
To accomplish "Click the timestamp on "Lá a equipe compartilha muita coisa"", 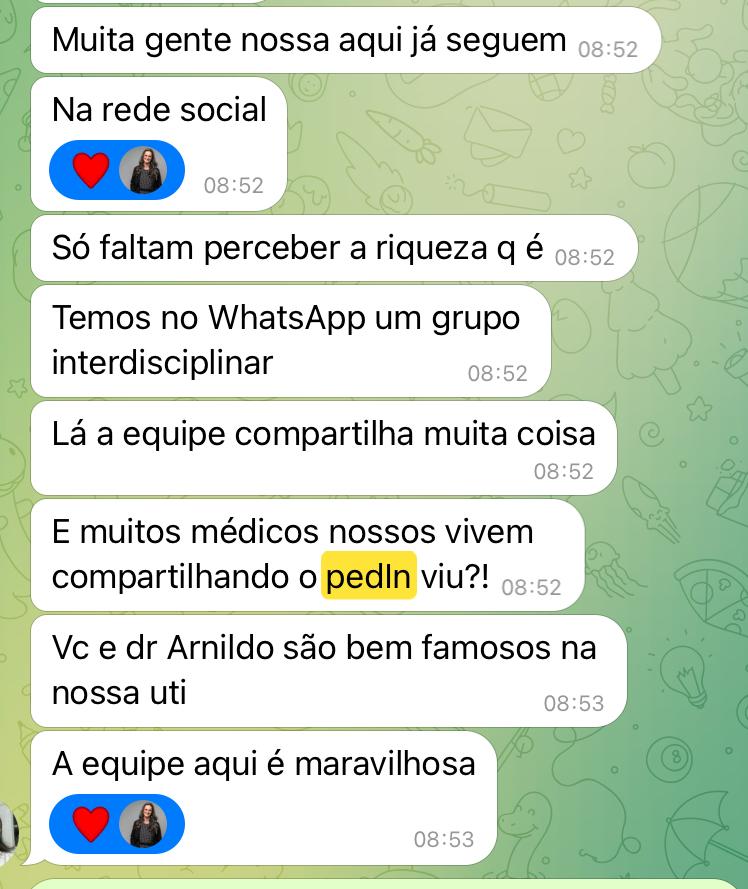I will pos(565,470).
